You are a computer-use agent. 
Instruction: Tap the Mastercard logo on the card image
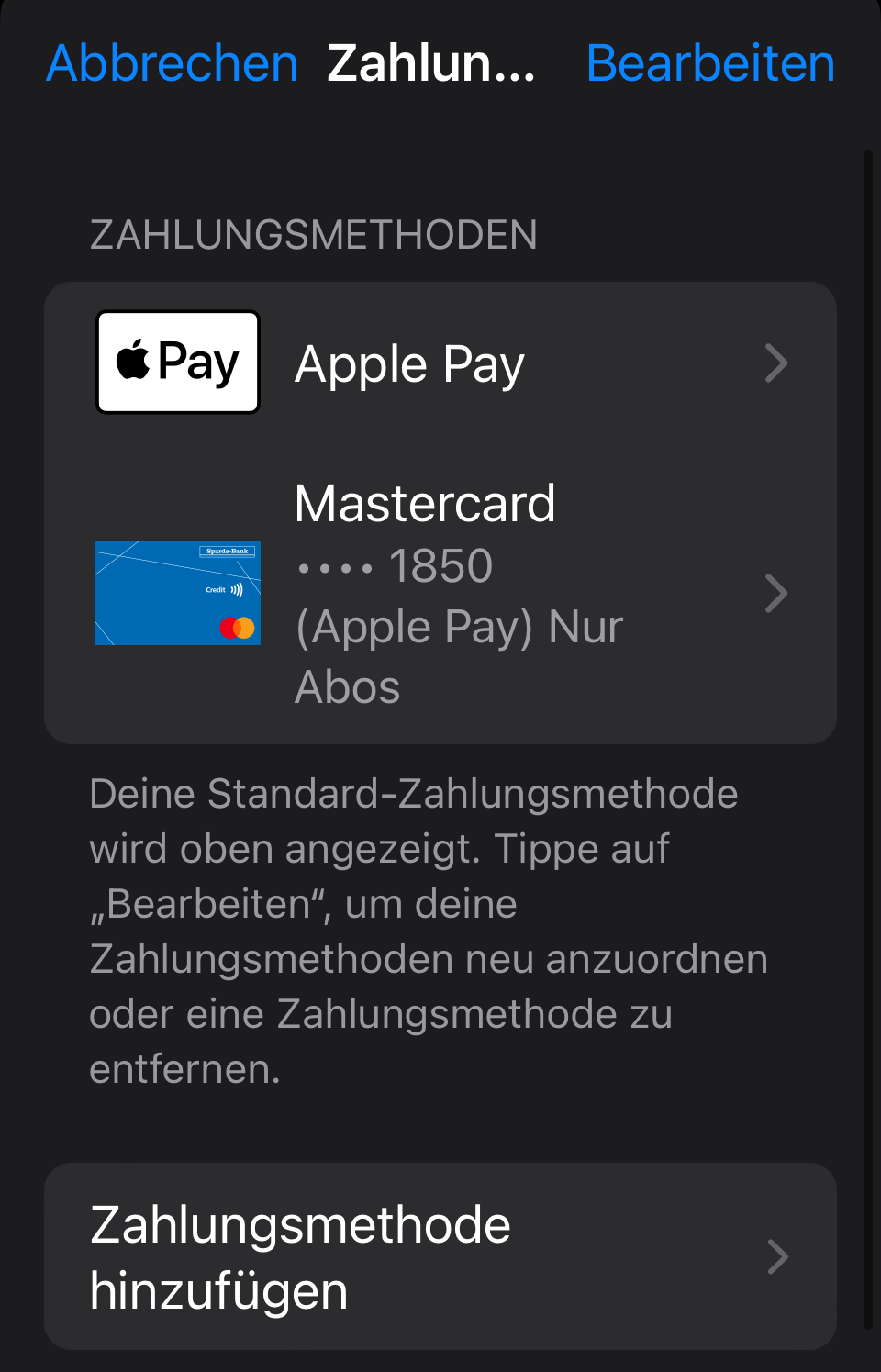point(237,628)
